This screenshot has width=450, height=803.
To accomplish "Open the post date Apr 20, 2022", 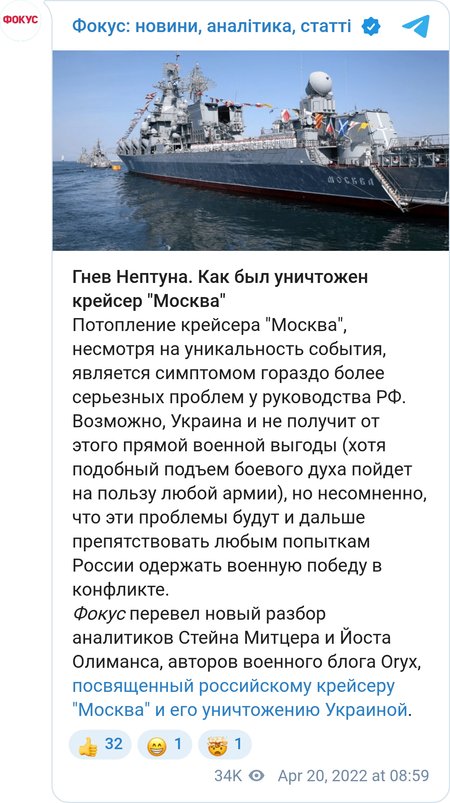I will click(353, 775).
